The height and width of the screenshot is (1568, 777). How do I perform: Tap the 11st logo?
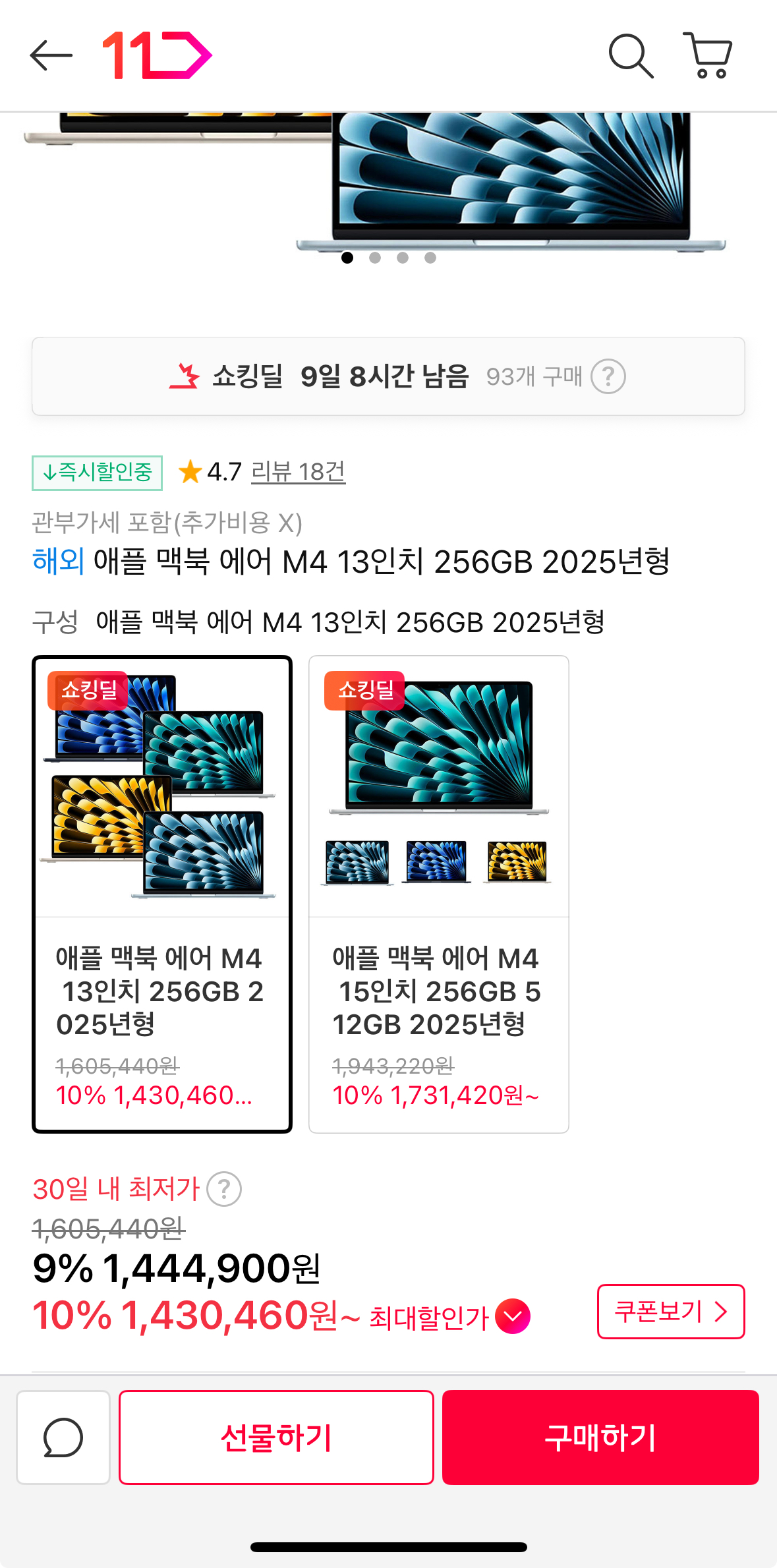click(x=156, y=55)
